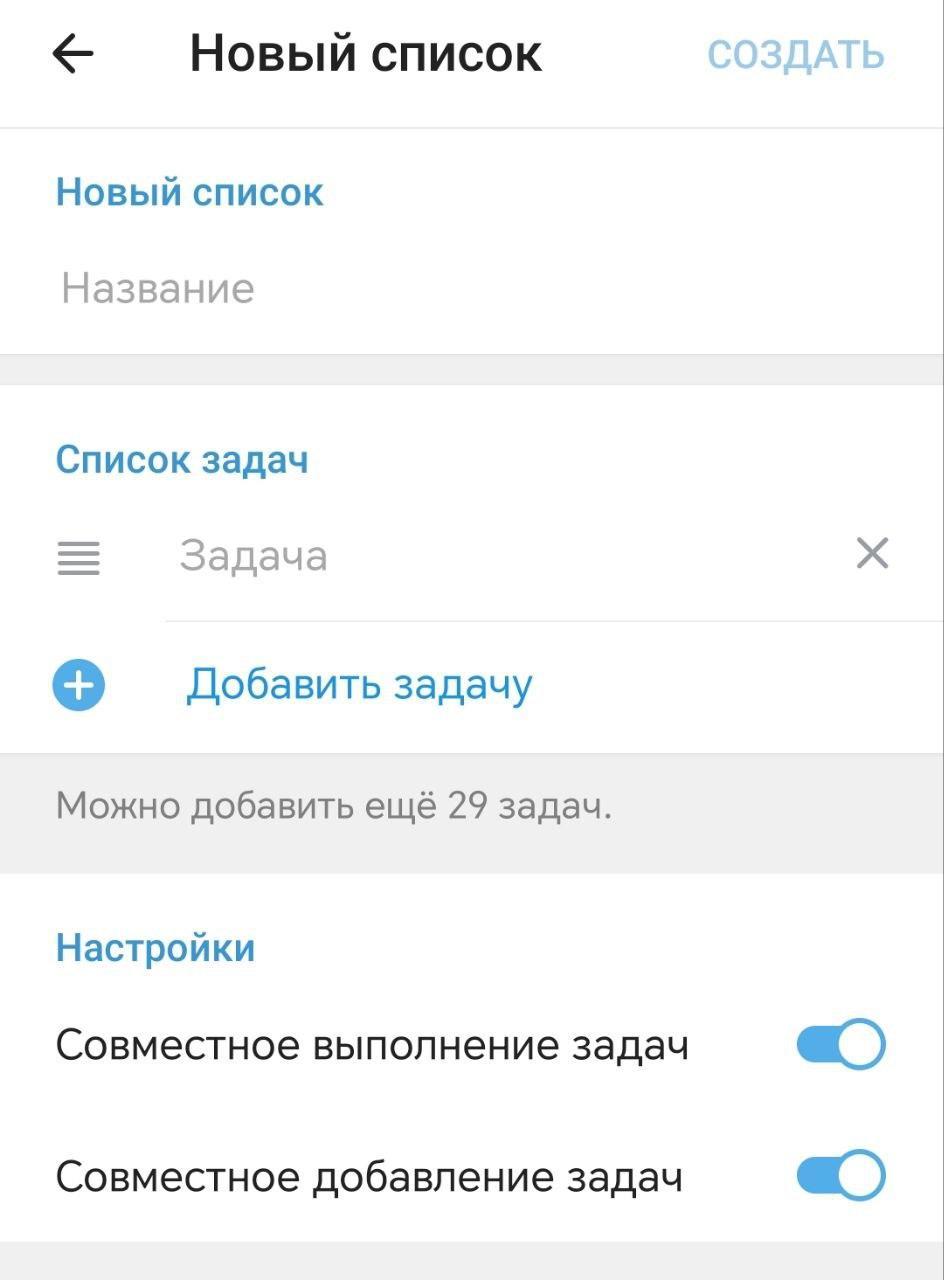Turn off Совместное добавление задач
The image size is (944, 1280).
[x=840, y=1176]
